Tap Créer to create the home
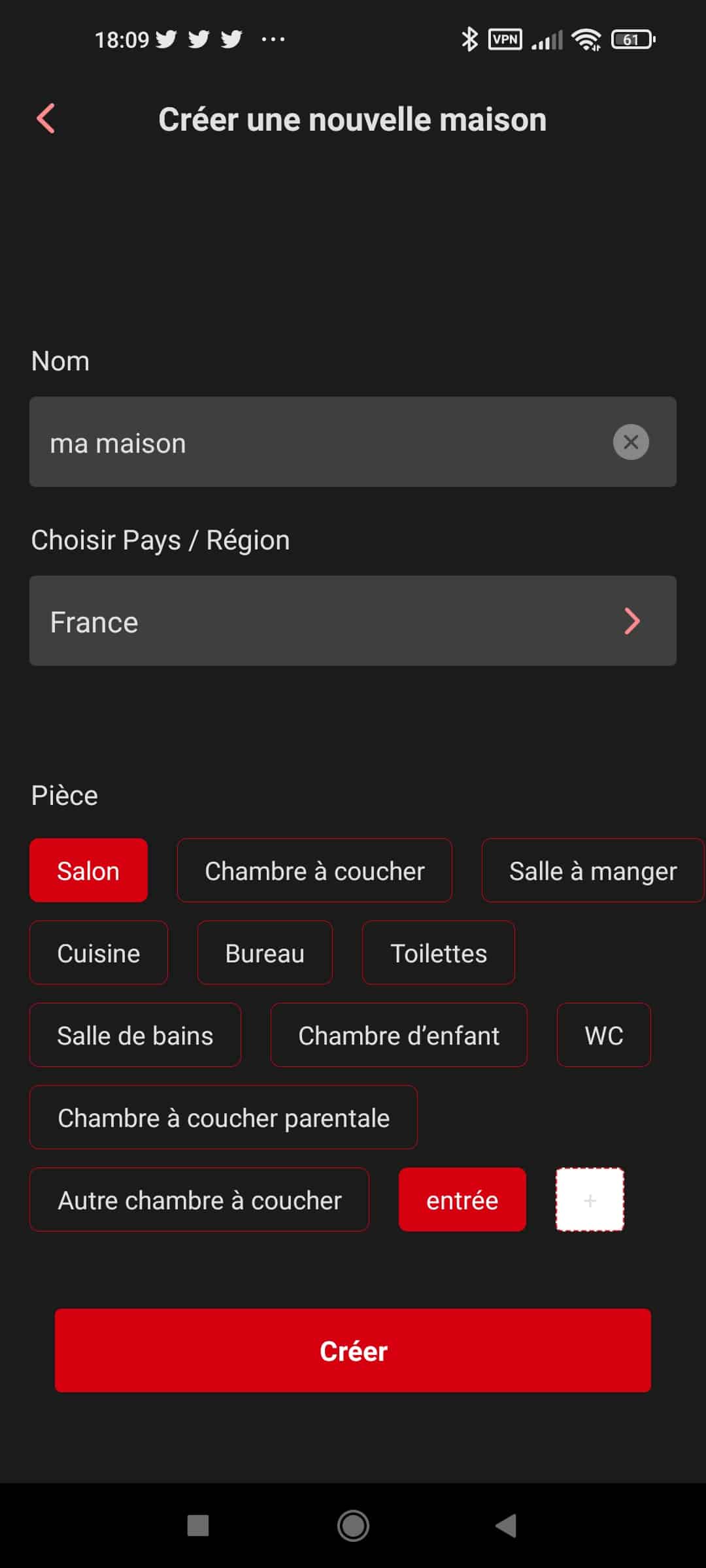The width and height of the screenshot is (706, 1568). pos(353,1350)
